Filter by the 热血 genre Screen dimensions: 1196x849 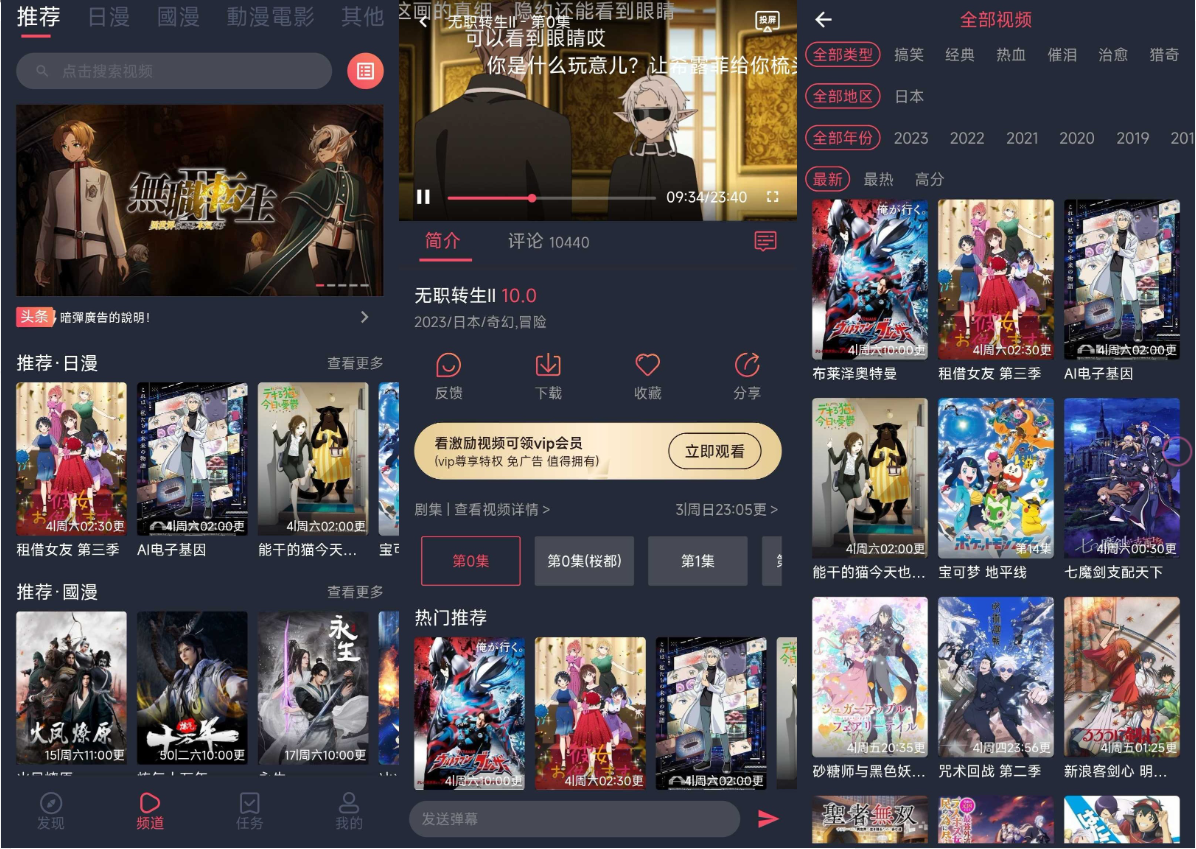click(1011, 55)
